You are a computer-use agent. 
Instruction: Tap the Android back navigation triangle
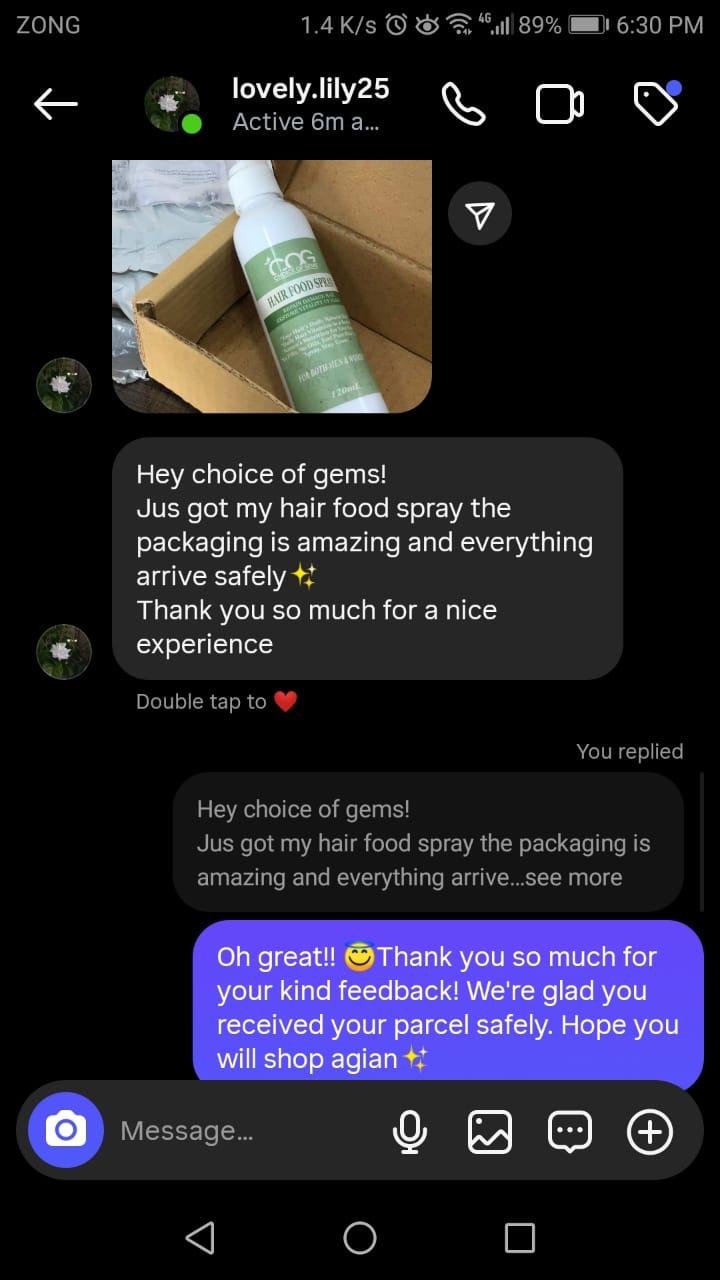coord(200,1238)
